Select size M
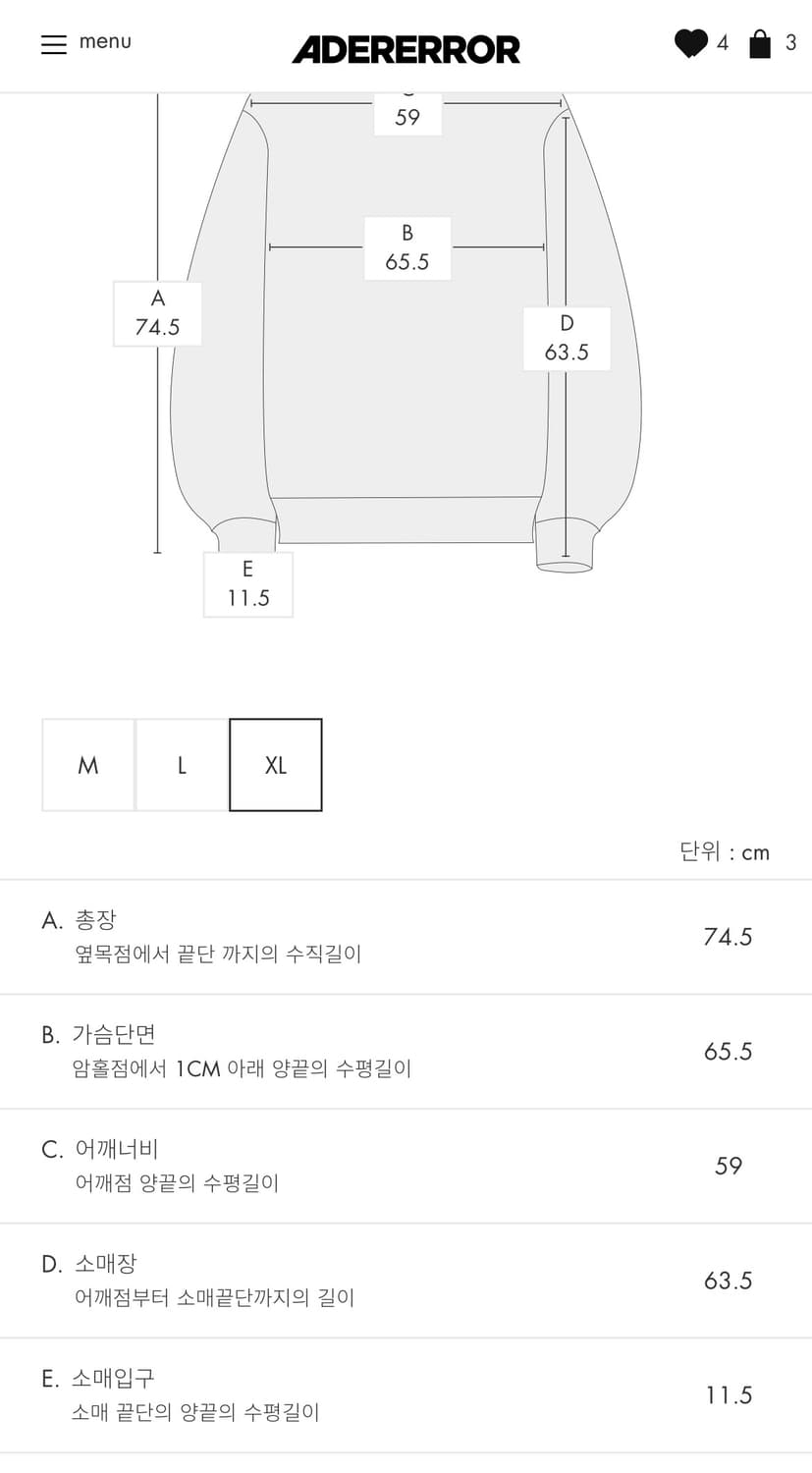Viewport: 812px width, 1473px height. click(x=87, y=765)
